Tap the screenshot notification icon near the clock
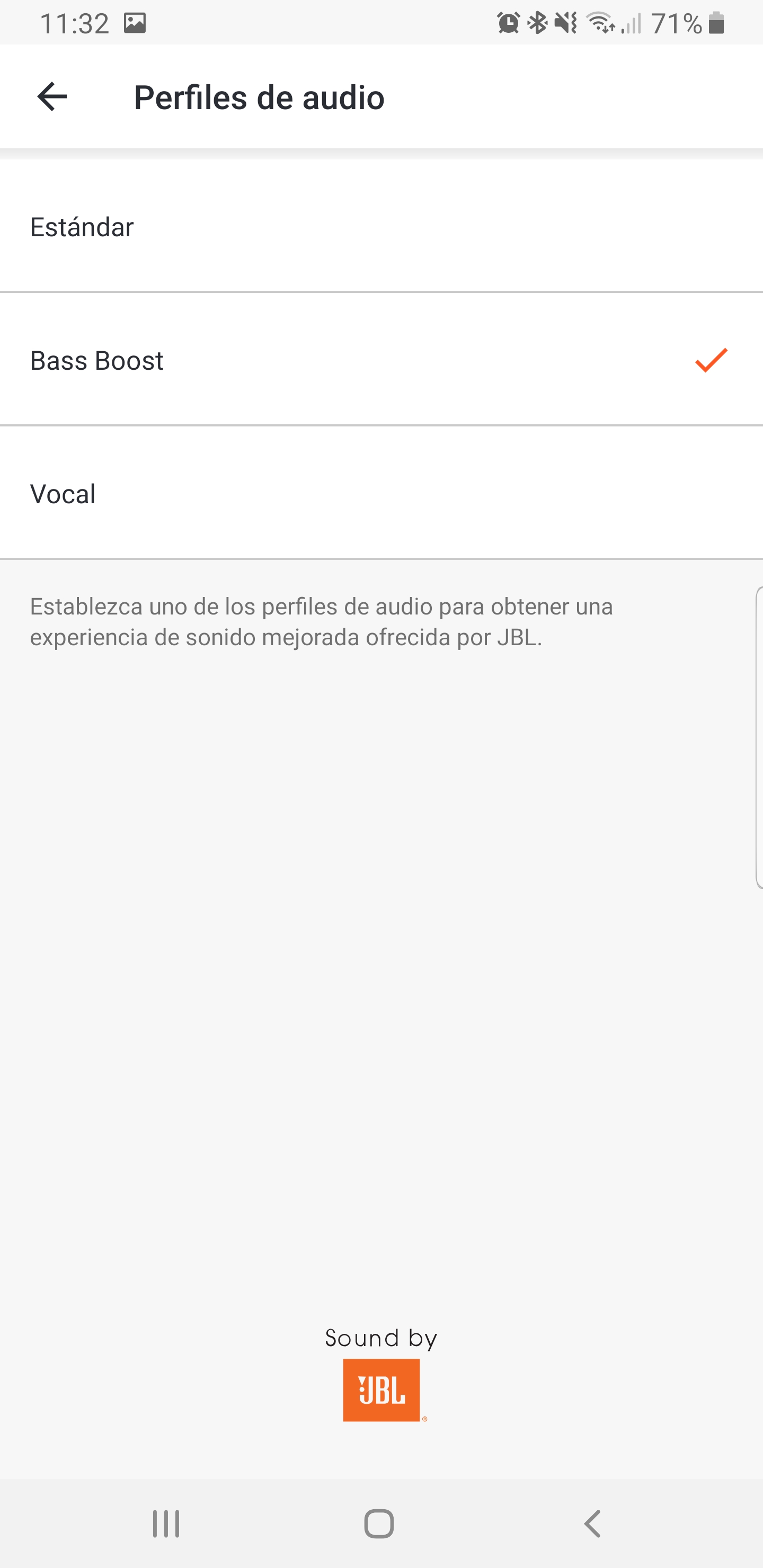763x1568 pixels. [135, 23]
